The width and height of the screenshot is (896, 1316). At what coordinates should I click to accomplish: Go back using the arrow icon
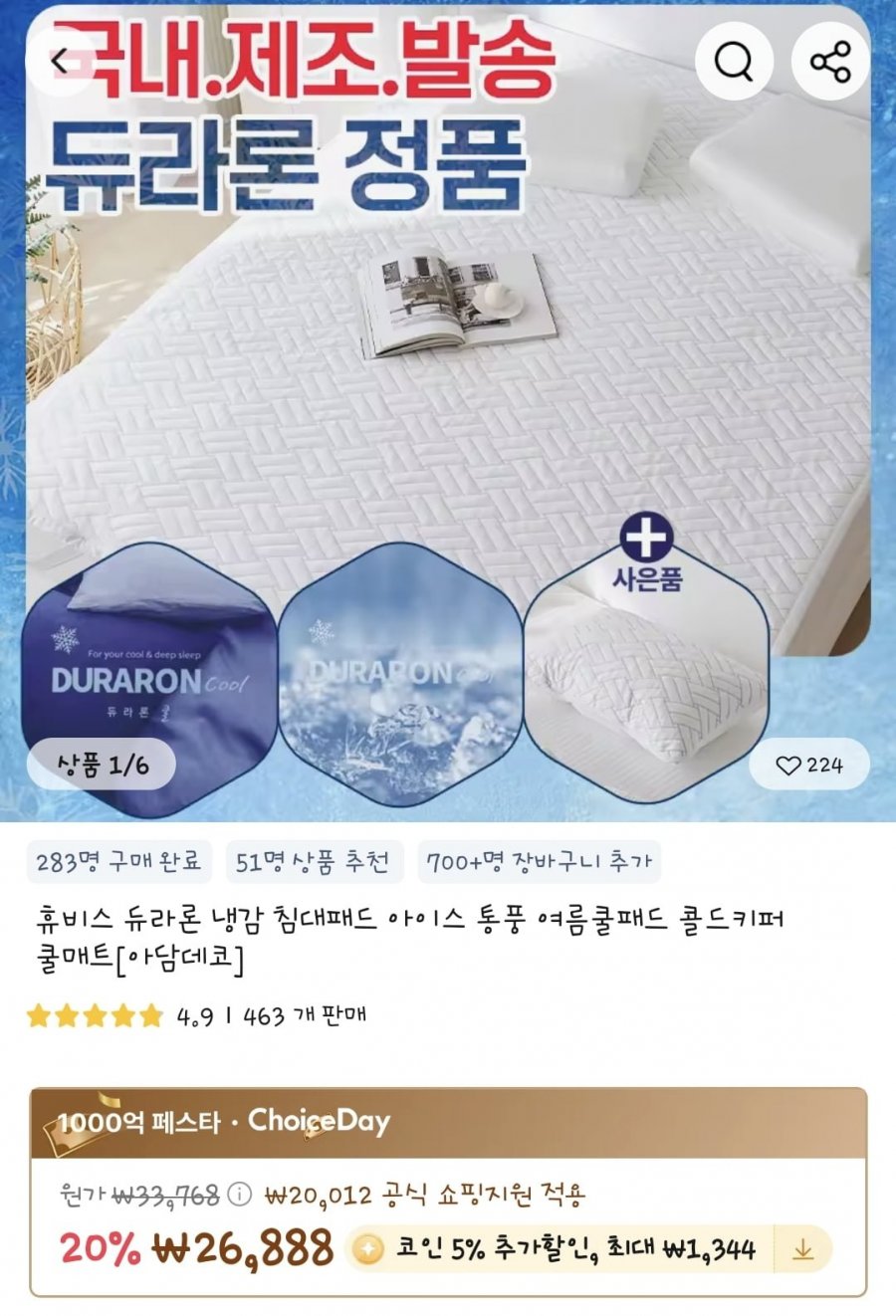62,61
